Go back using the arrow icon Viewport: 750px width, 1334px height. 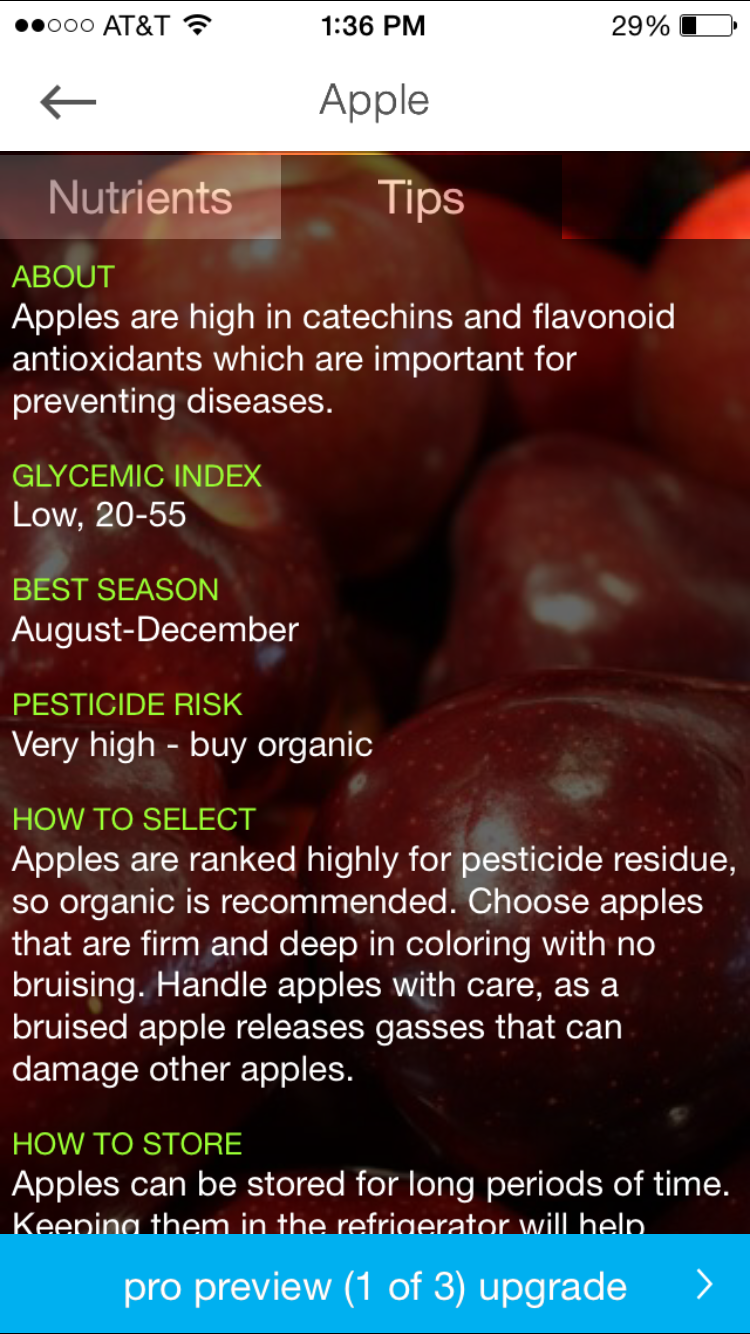pos(68,101)
